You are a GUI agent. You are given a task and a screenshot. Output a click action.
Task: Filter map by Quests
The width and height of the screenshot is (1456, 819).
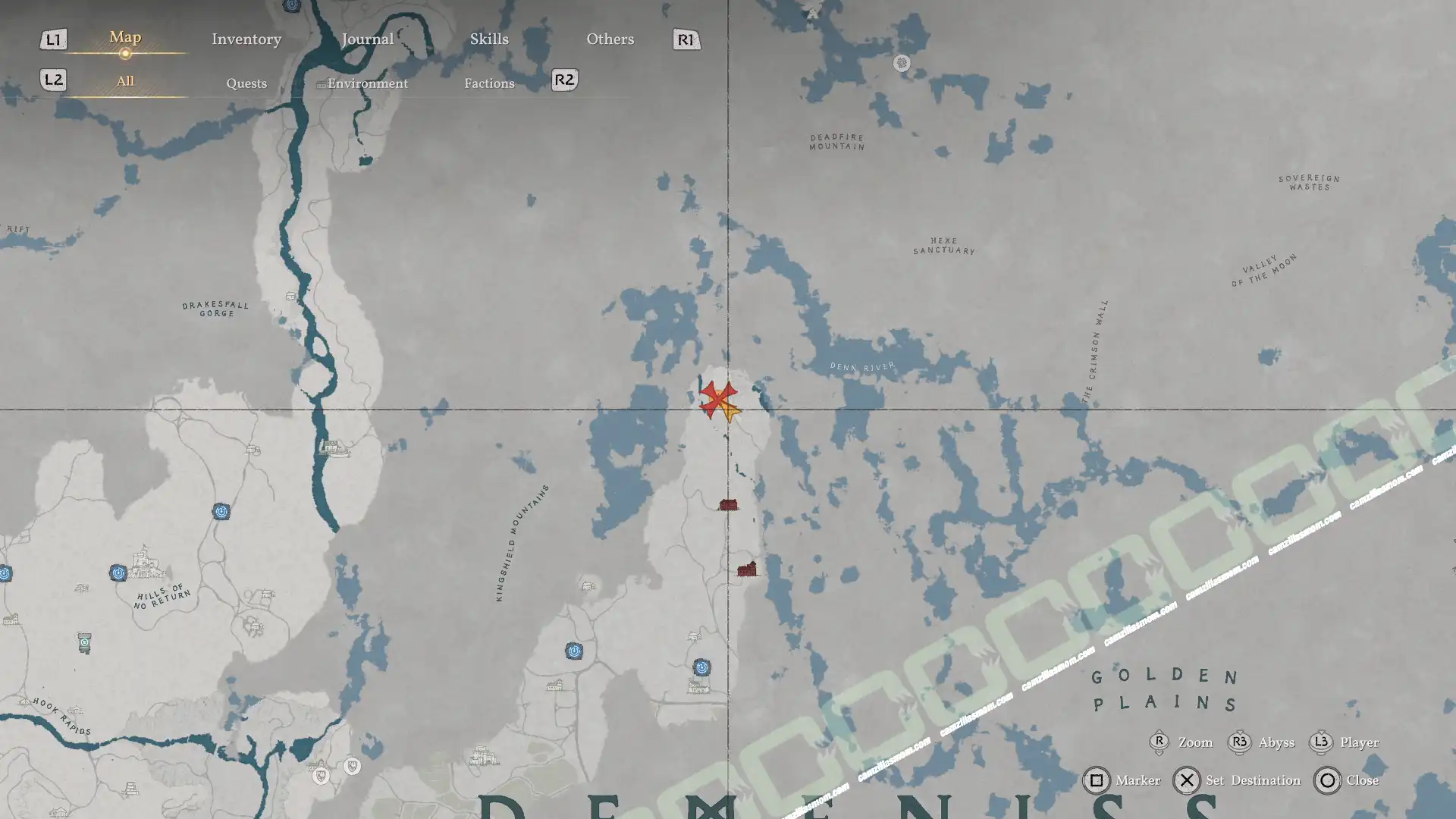[x=246, y=83]
